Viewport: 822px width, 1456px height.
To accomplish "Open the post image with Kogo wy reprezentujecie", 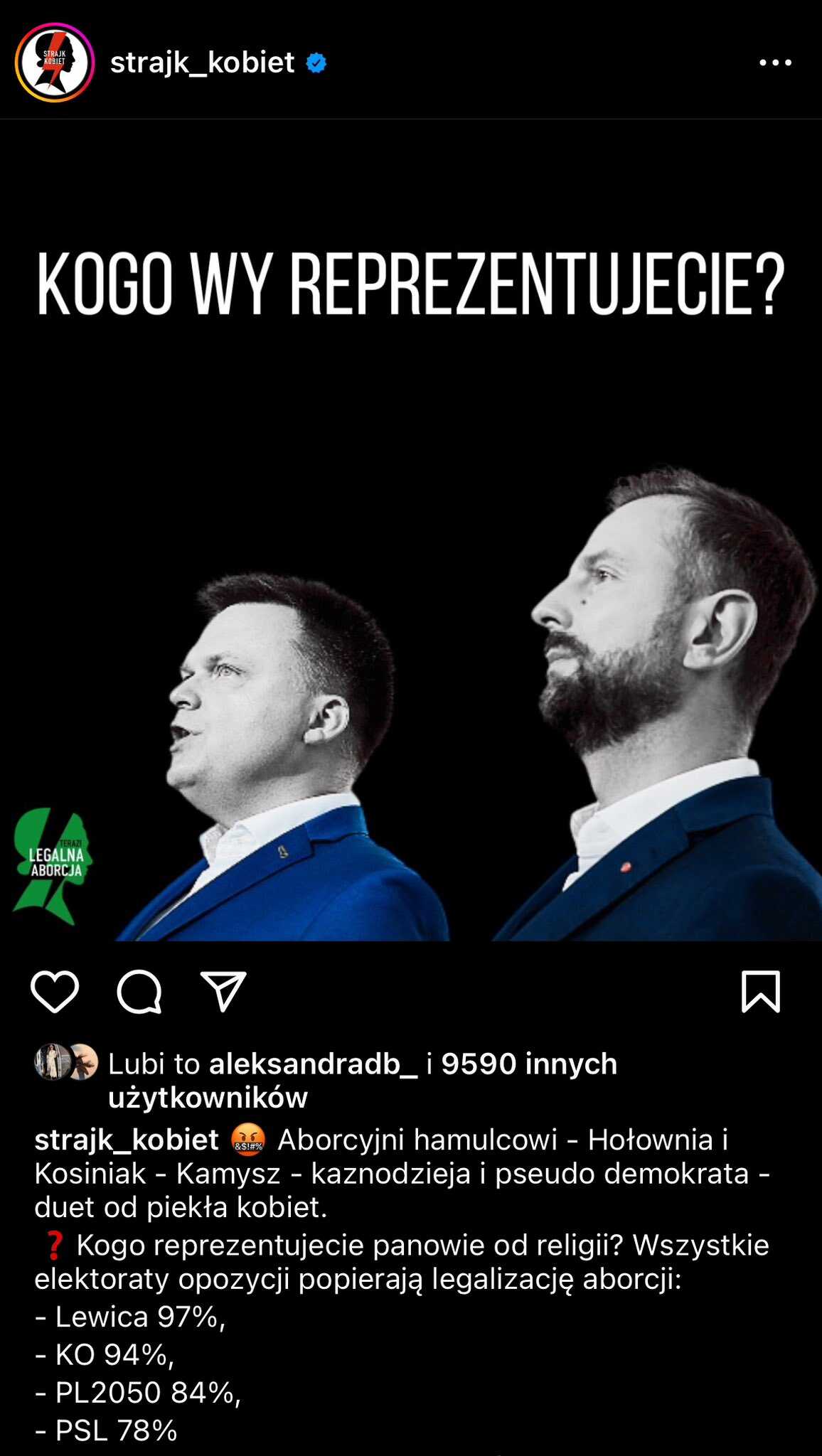I will [411, 530].
